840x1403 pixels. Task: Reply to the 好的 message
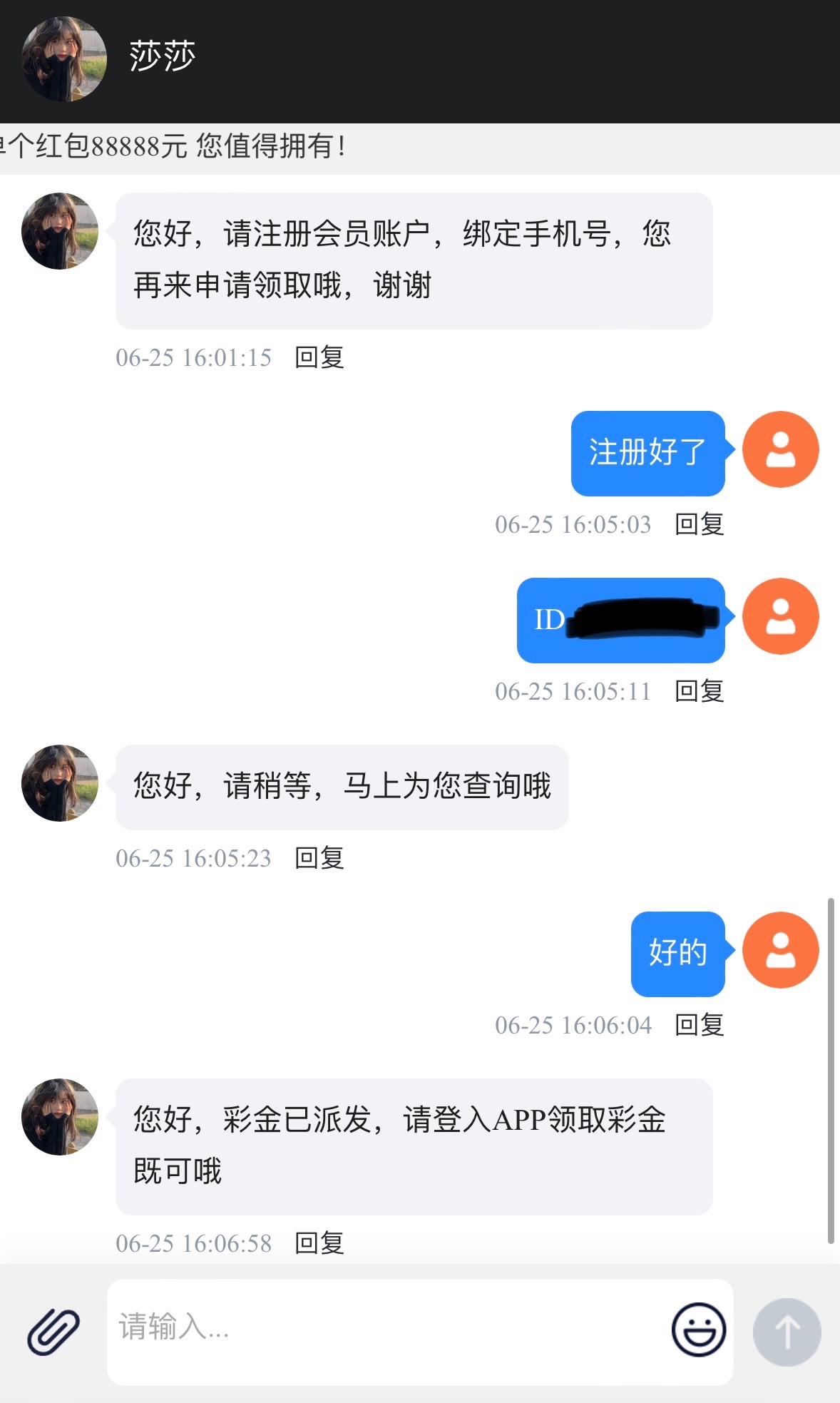click(700, 1025)
